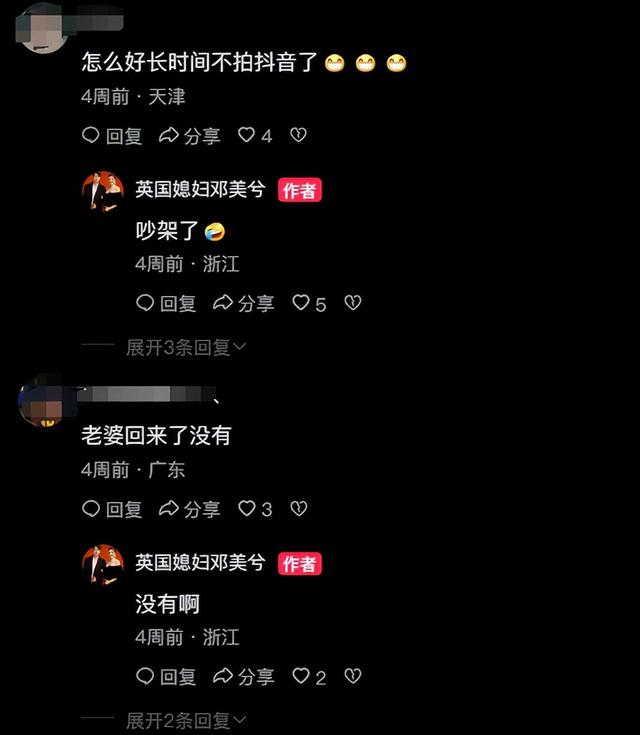Reply to the "老婆回来了没有" comment

tap(111, 509)
